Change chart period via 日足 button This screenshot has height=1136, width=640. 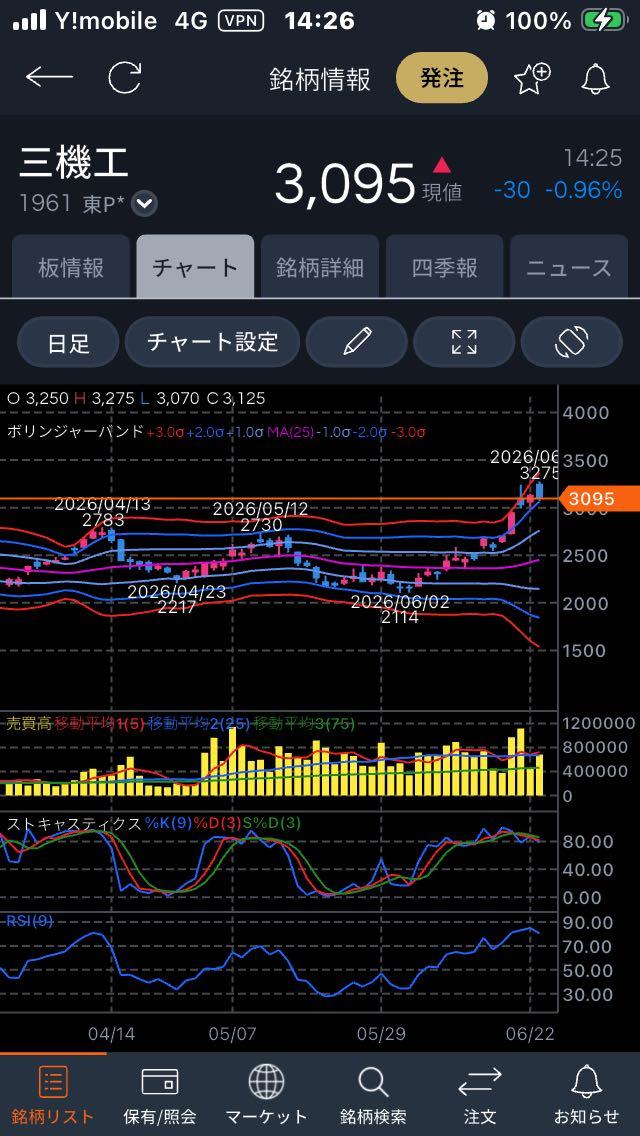[x=68, y=342]
